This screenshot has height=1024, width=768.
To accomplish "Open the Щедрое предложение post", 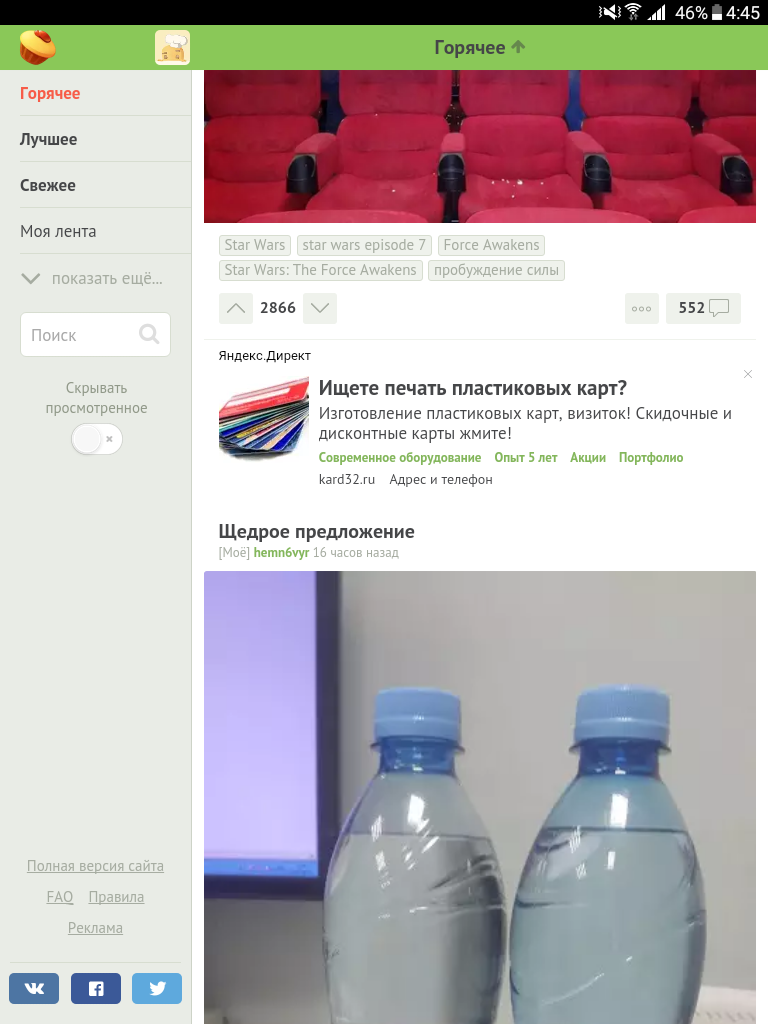I will [x=316, y=532].
